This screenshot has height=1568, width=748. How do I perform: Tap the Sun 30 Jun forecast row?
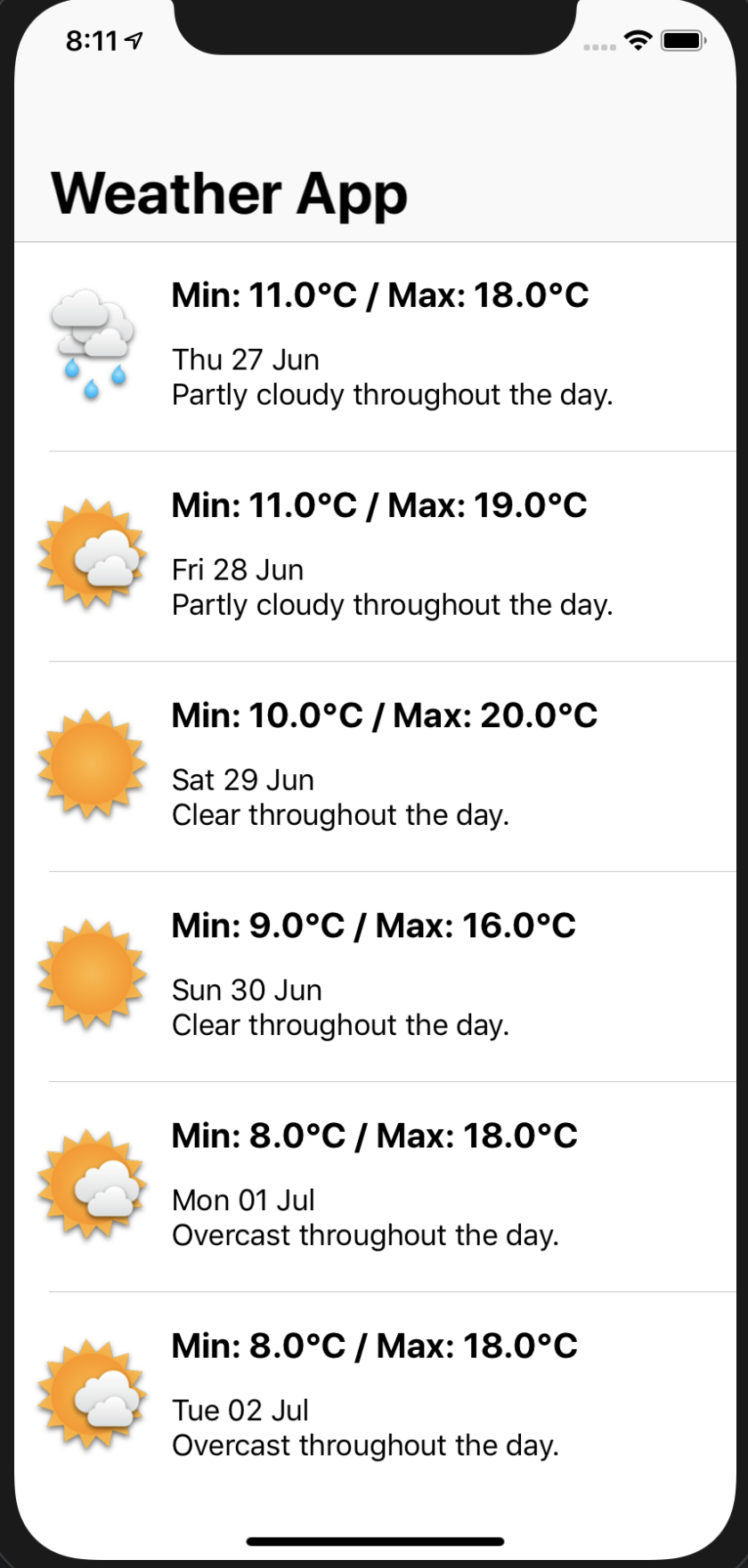tap(375, 976)
